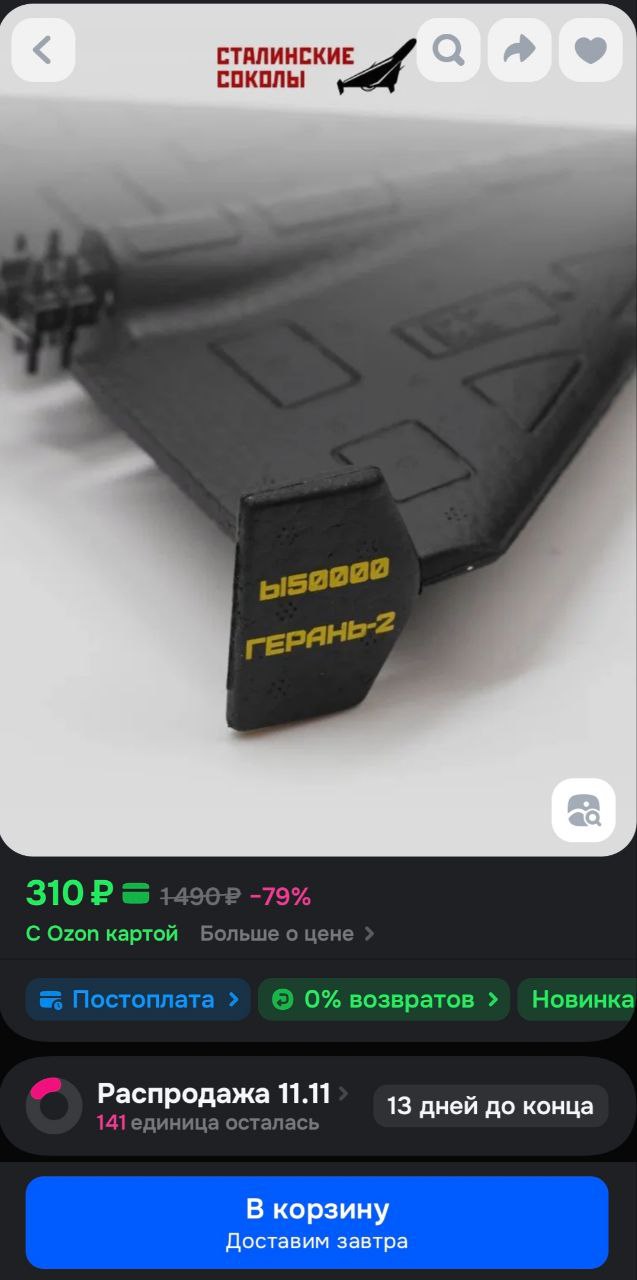
Task: Add item with 'В корзину' button
Action: tap(317, 1222)
